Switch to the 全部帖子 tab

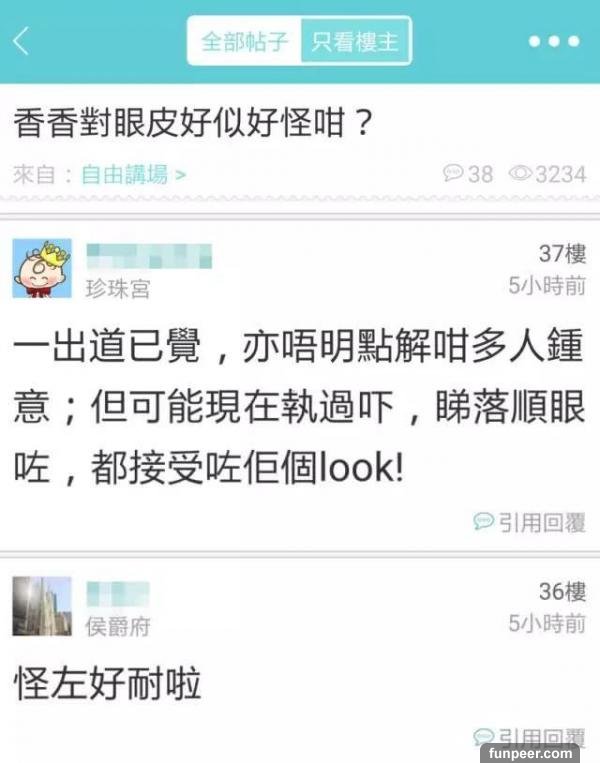click(x=245, y=42)
